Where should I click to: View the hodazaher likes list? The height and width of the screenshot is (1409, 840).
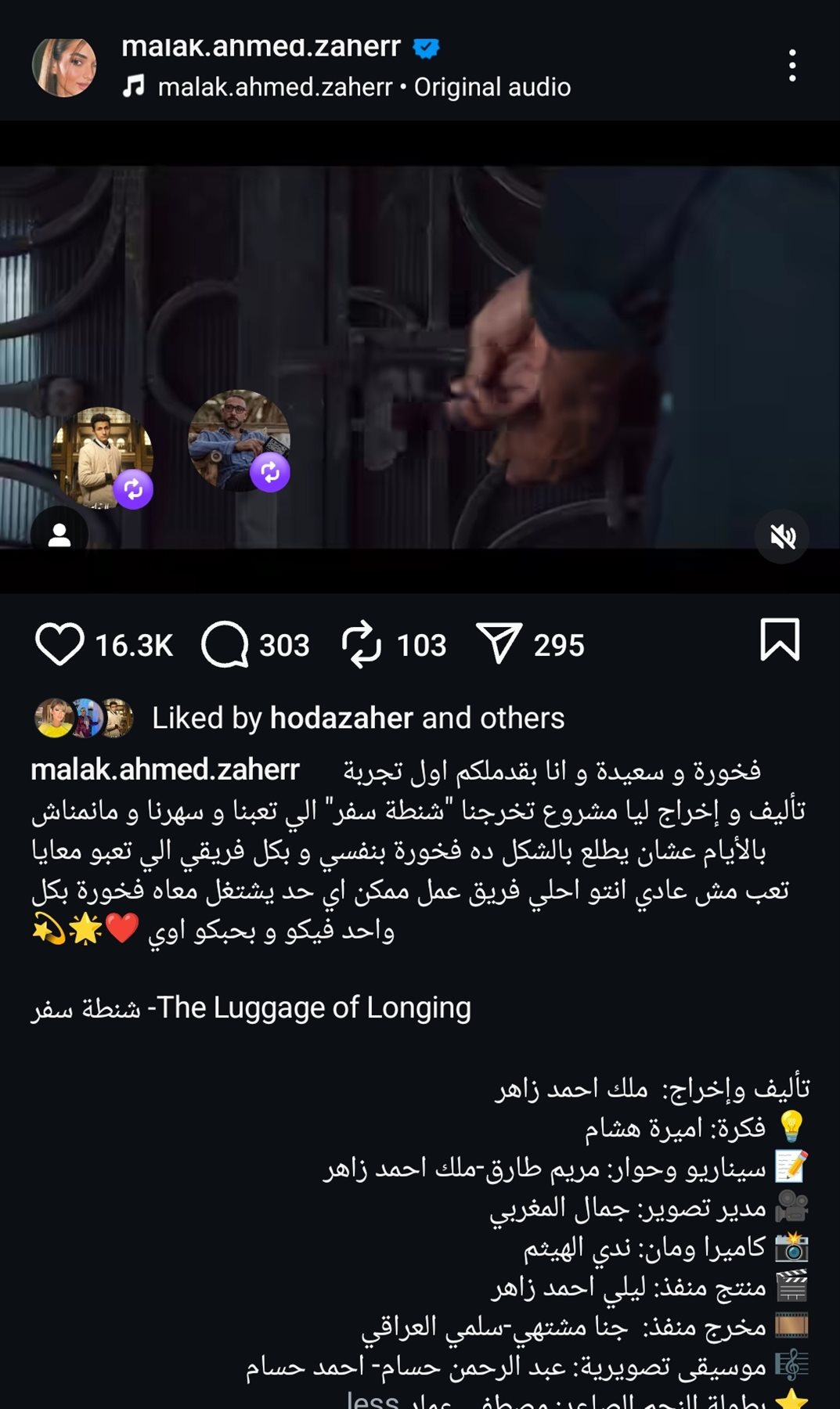[x=341, y=718]
